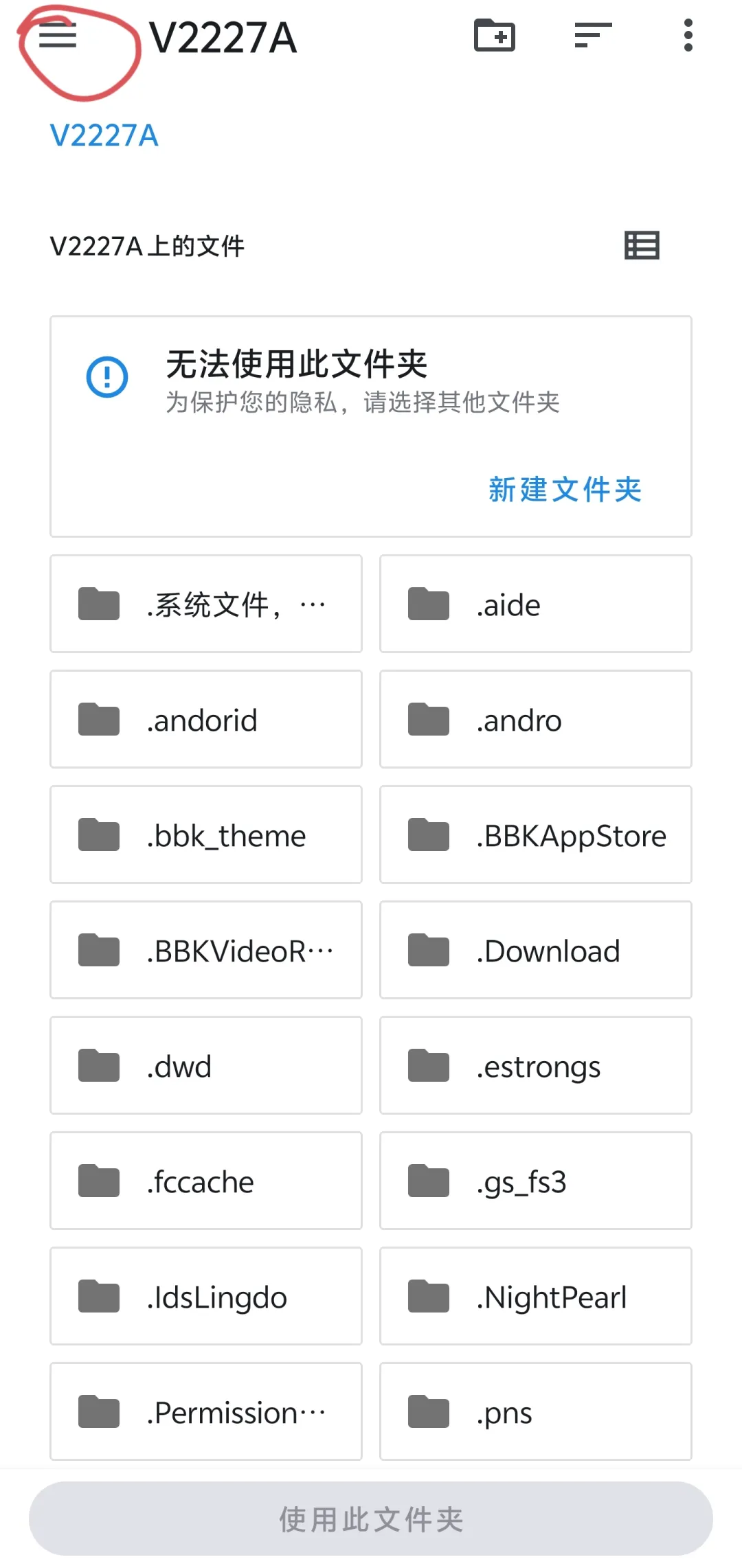This screenshot has height=1568, width=742.
Task: Tap the new folder icon
Action: pyautogui.click(x=495, y=36)
